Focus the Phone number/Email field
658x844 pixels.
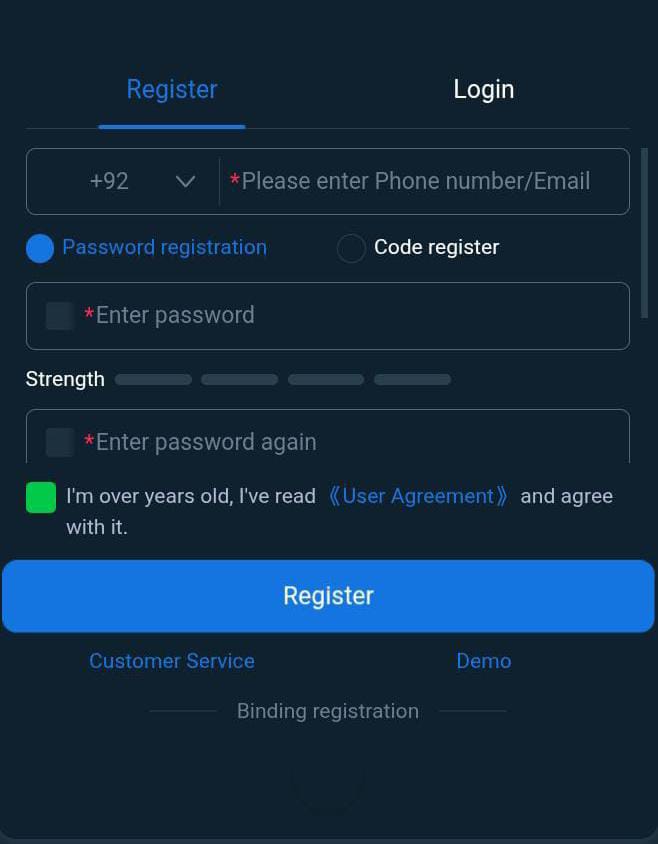(420, 181)
